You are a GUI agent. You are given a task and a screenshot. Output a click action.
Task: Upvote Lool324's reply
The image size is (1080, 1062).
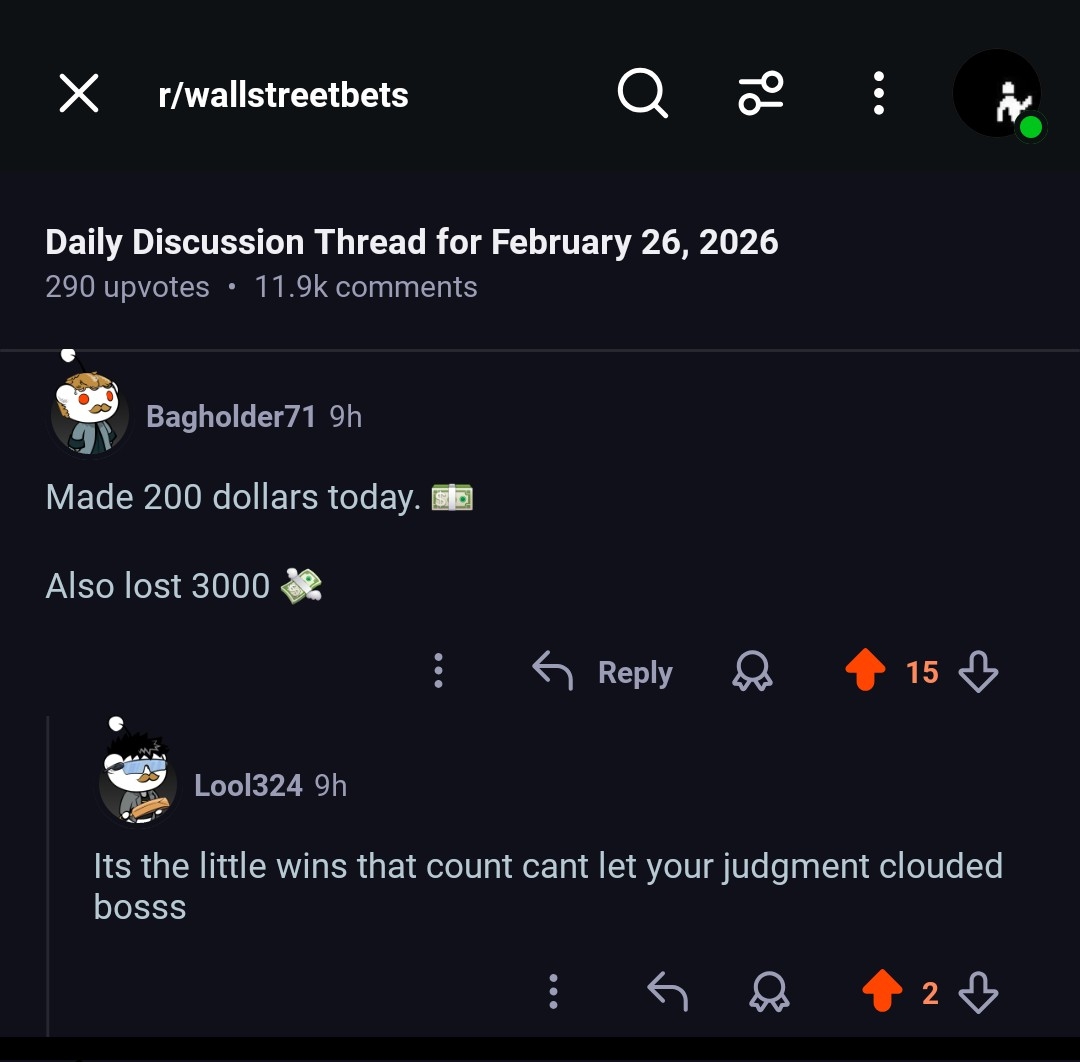pyautogui.click(x=881, y=992)
